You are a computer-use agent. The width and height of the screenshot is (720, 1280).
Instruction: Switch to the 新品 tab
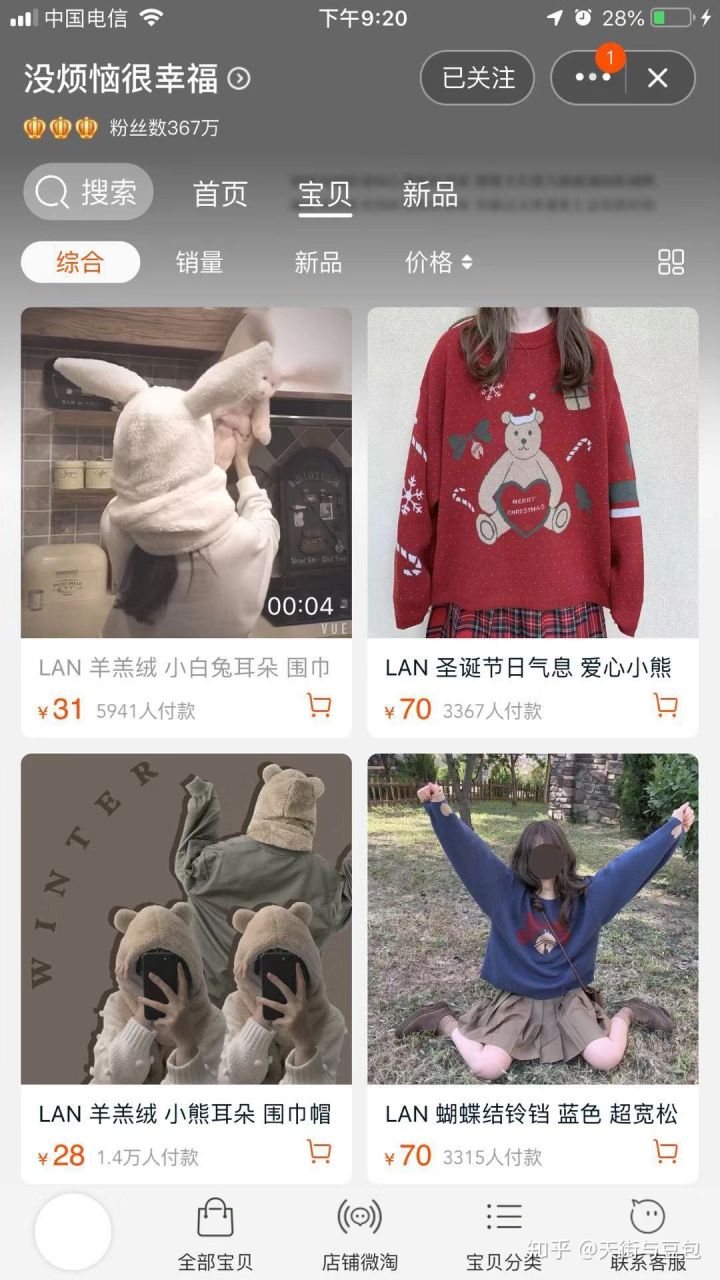[428, 196]
